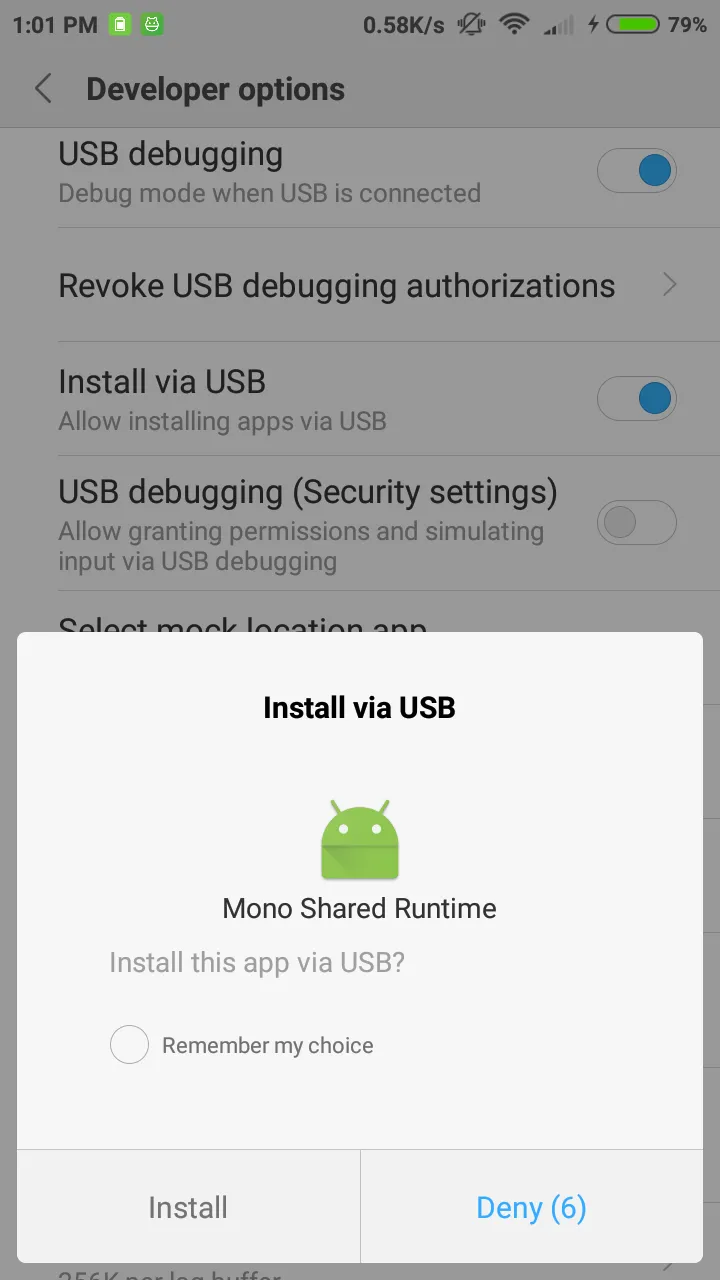Select the Remember my choice option

(x=130, y=1045)
